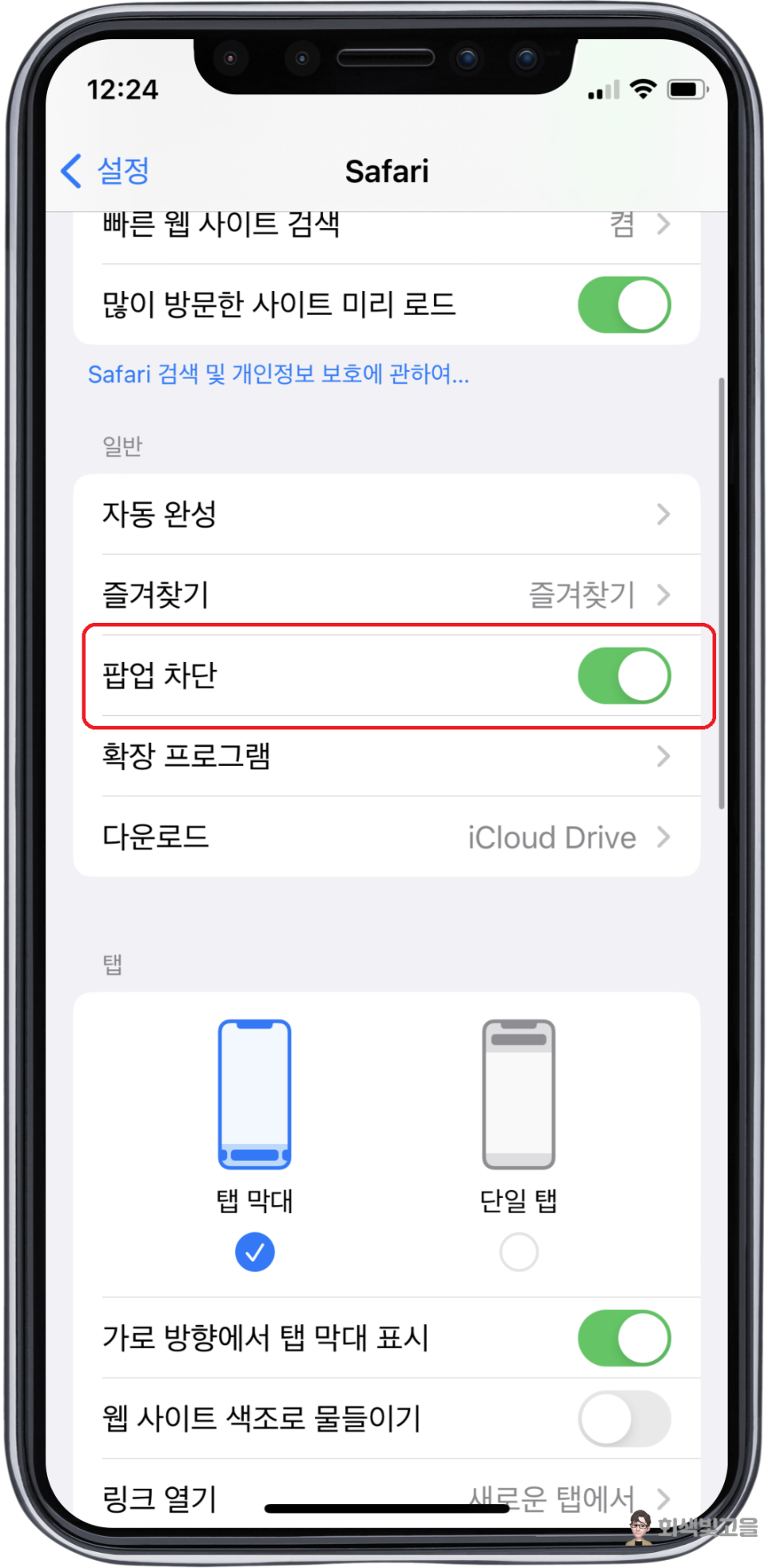Open 확장 프로그램
This screenshot has width=772, height=1568.
pos(387,756)
